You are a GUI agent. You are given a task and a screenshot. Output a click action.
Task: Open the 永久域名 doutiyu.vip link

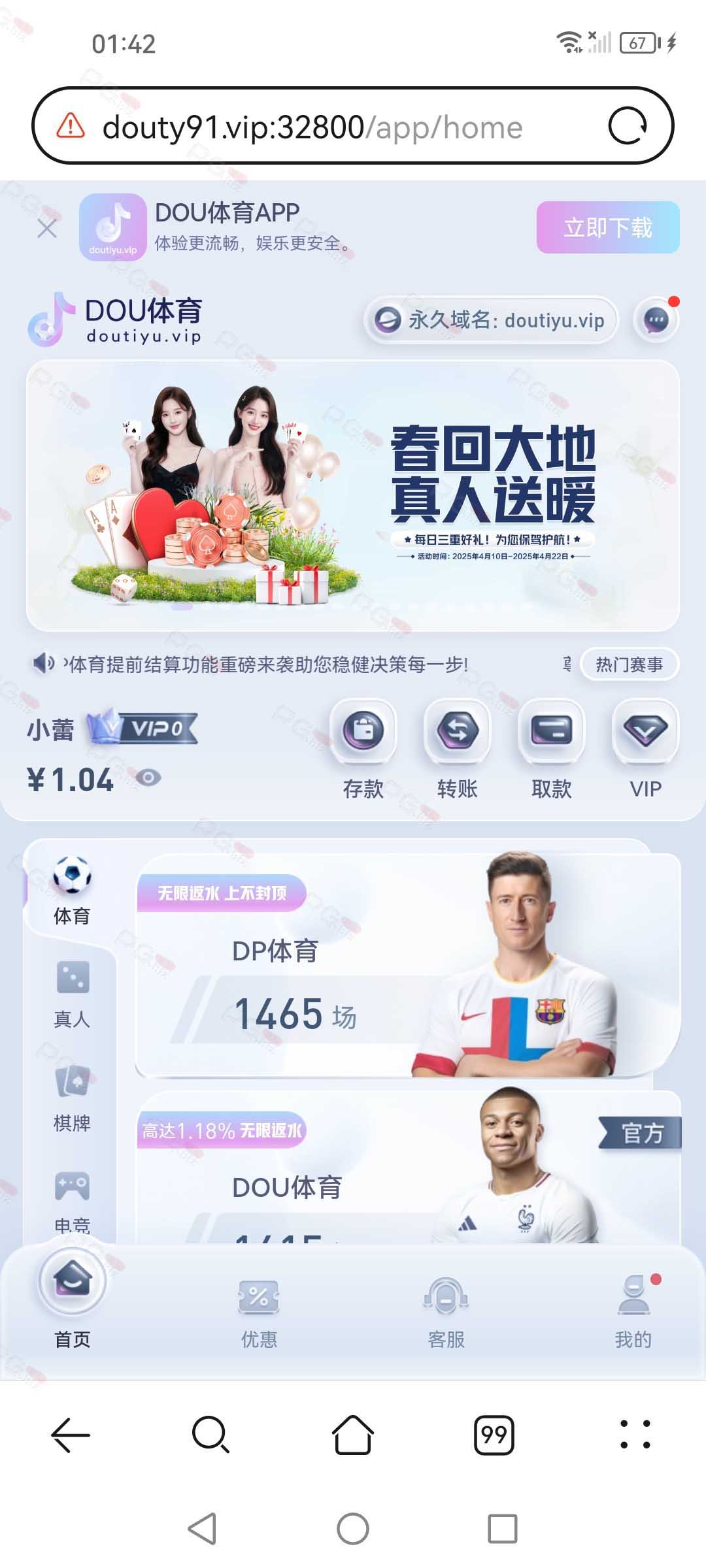click(490, 320)
